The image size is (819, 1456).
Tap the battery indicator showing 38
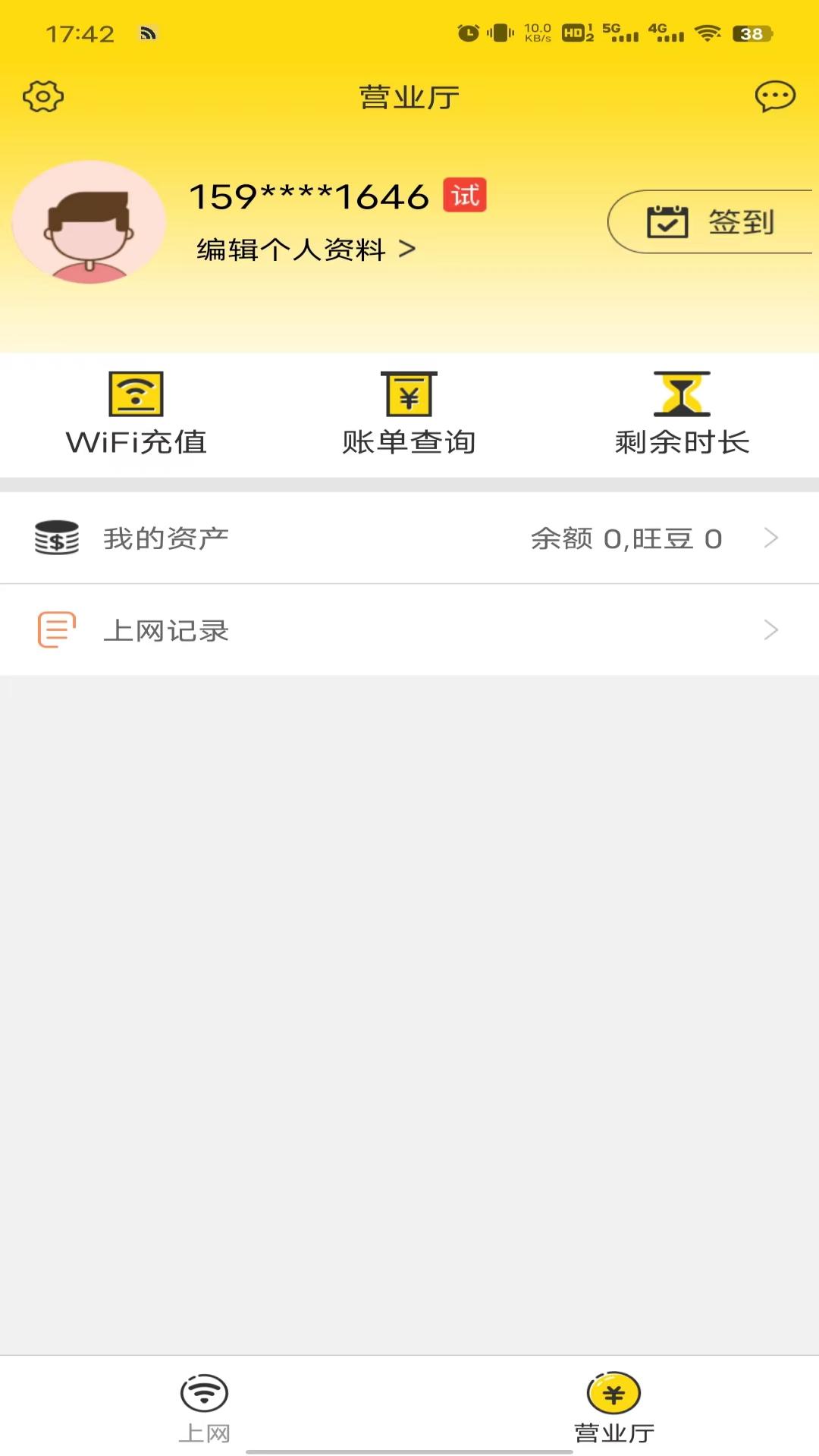point(752,33)
